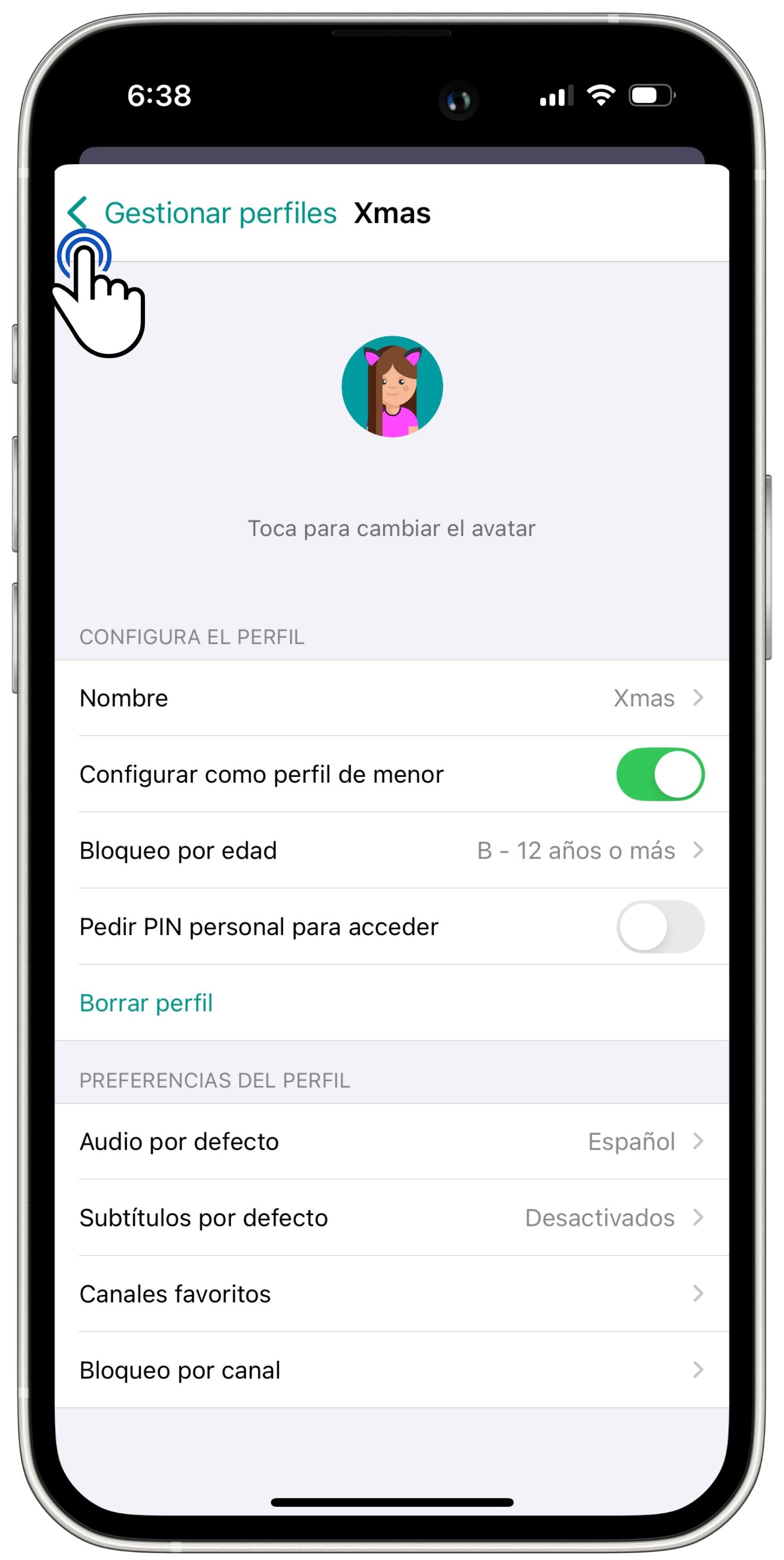Open Subtítulos por defecto options
The width and height of the screenshot is (784, 1560).
click(x=391, y=1218)
